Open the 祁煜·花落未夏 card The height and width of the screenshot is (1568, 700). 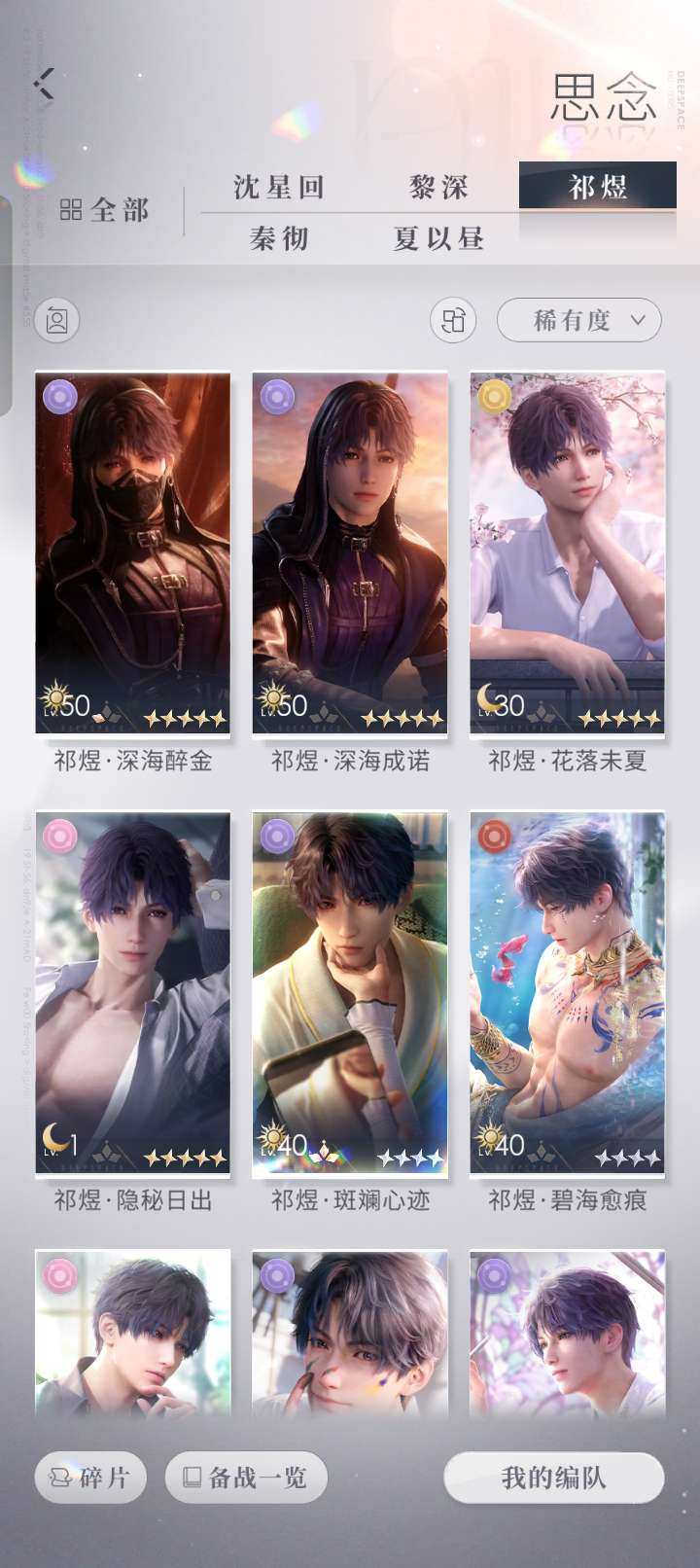[568, 552]
